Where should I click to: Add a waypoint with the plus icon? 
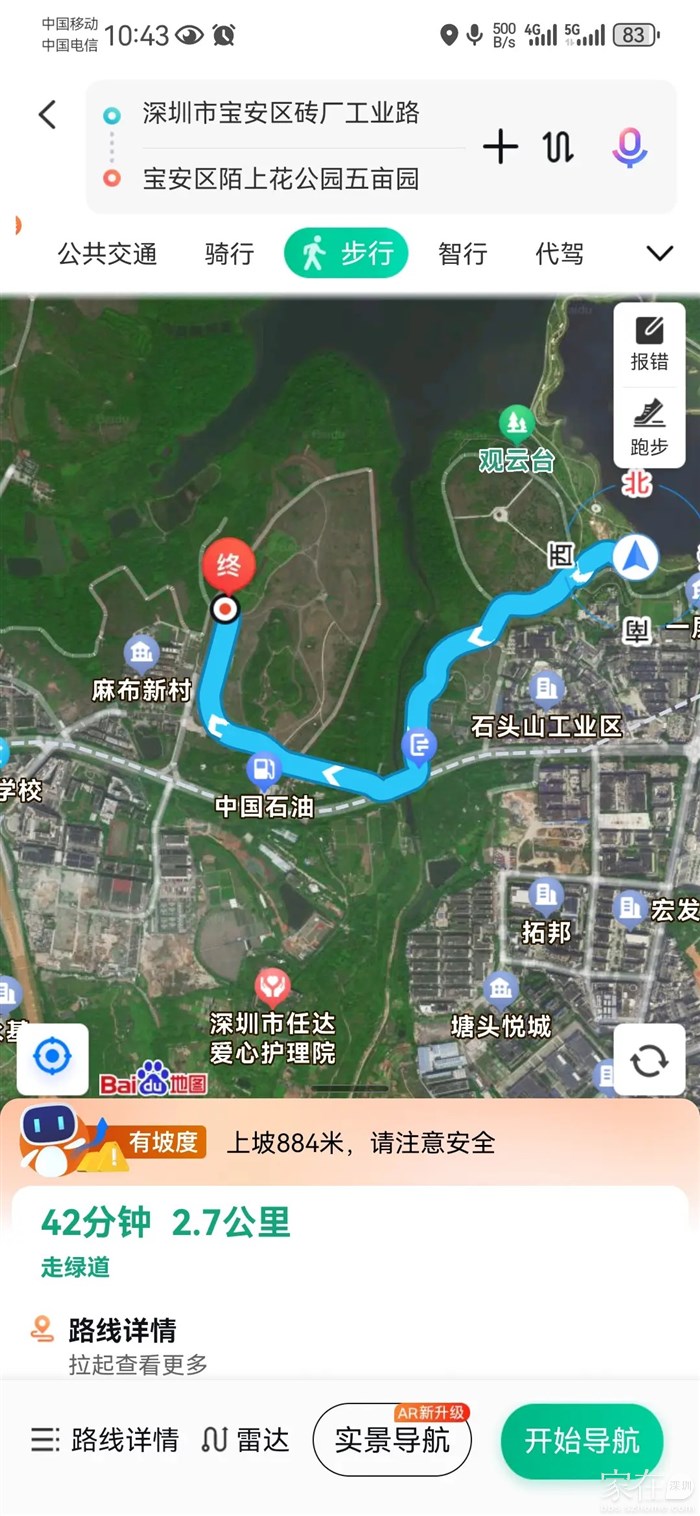(500, 148)
